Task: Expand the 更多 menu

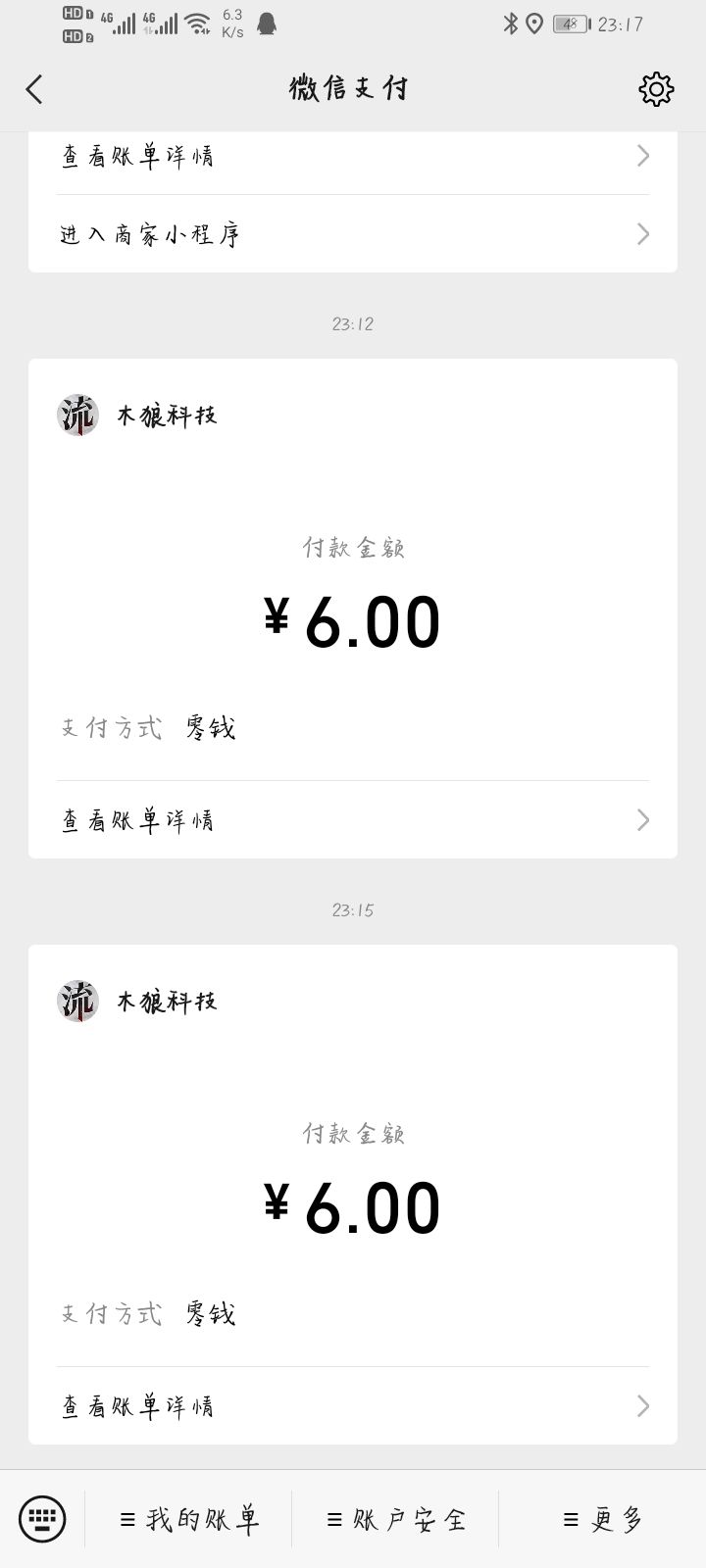Action: coord(603,1520)
